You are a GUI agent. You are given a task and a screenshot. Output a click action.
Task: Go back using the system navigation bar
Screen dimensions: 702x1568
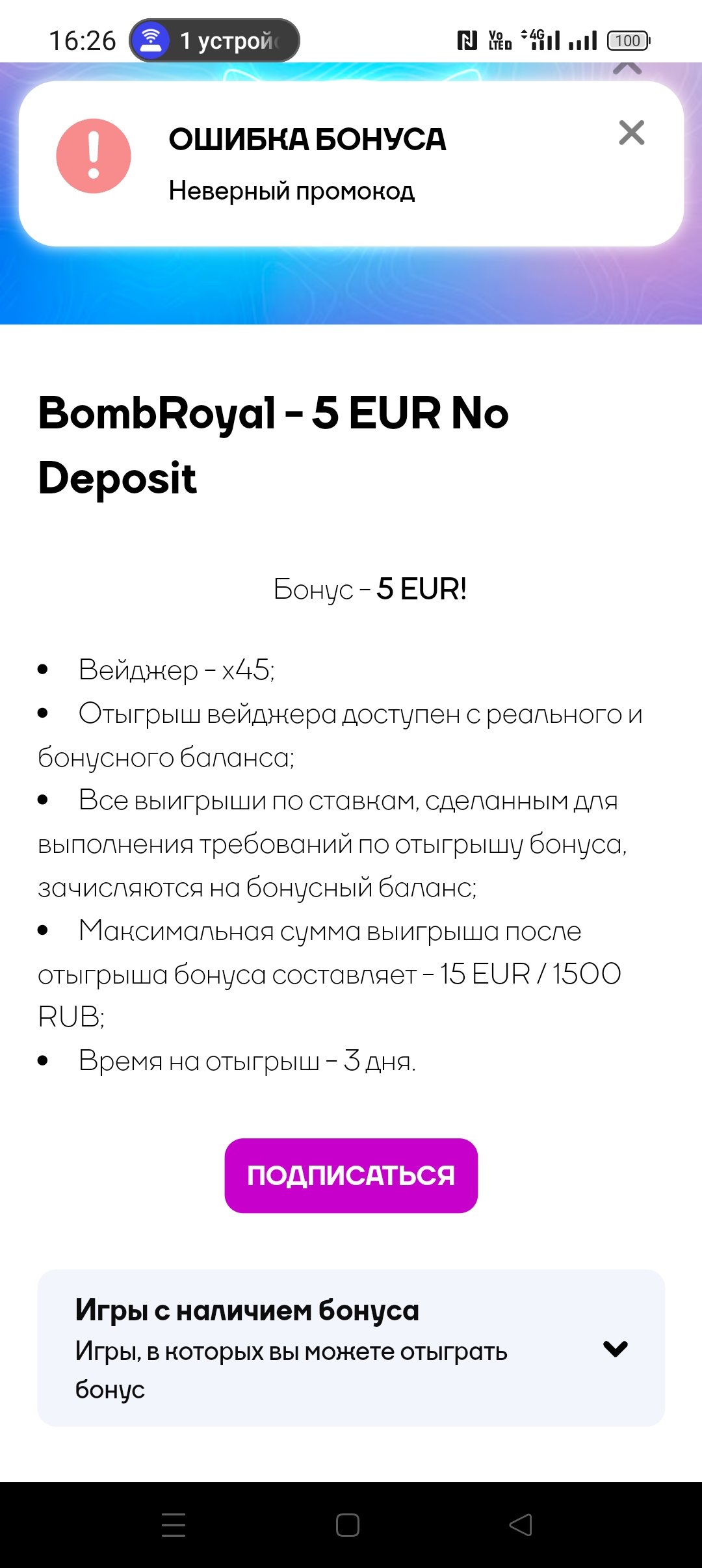pyautogui.click(x=521, y=1524)
